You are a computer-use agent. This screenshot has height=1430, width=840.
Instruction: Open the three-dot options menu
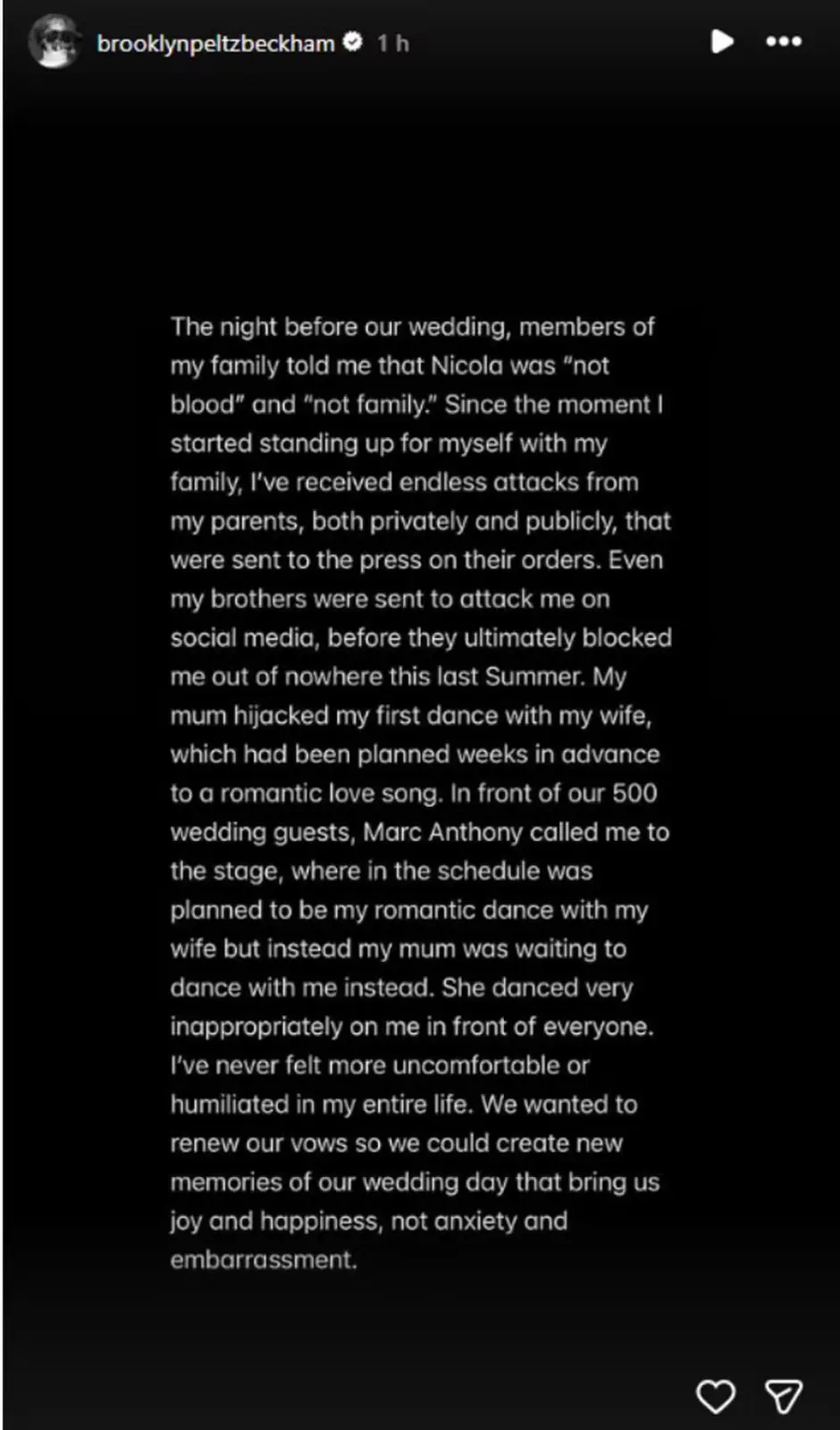pyautogui.click(x=784, y=41)
